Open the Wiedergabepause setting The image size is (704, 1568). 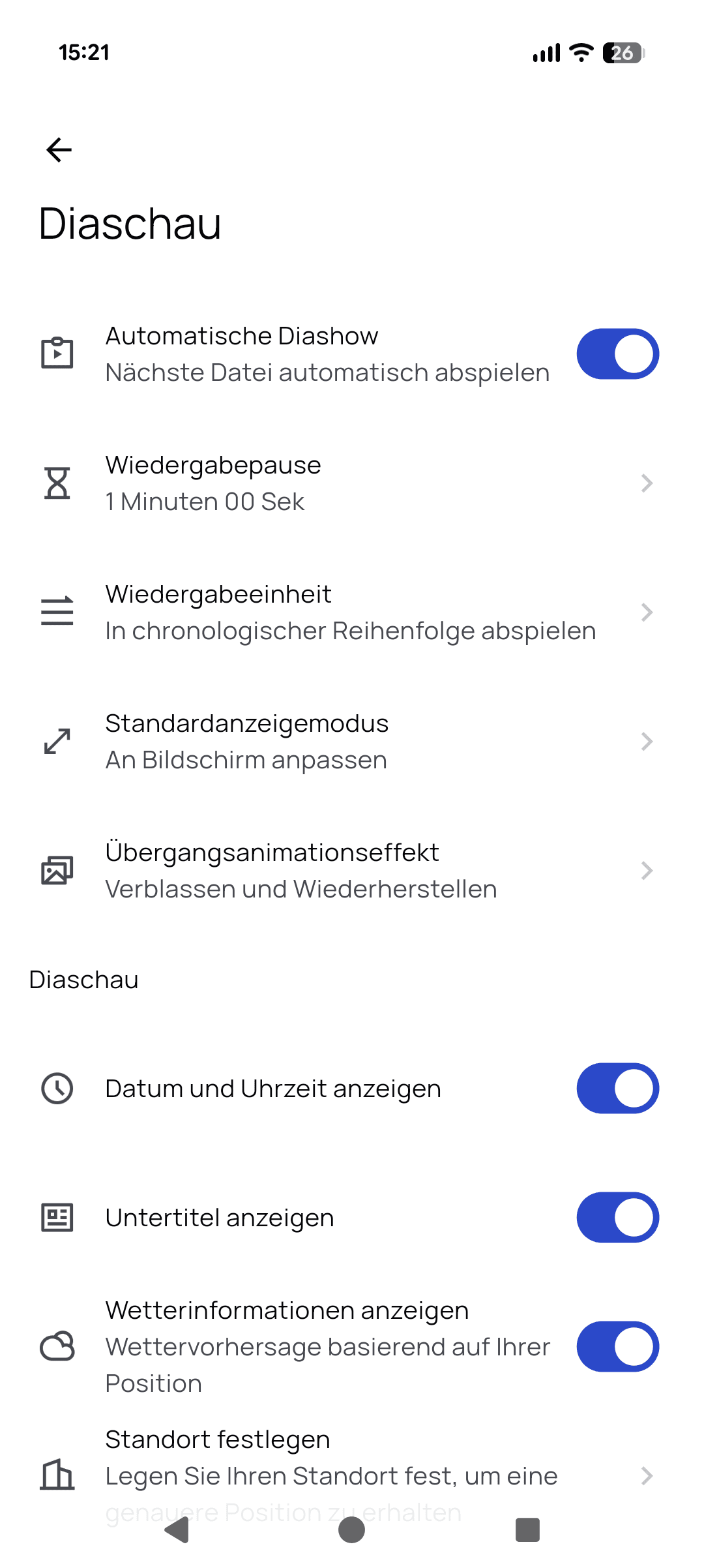(352, 483)
